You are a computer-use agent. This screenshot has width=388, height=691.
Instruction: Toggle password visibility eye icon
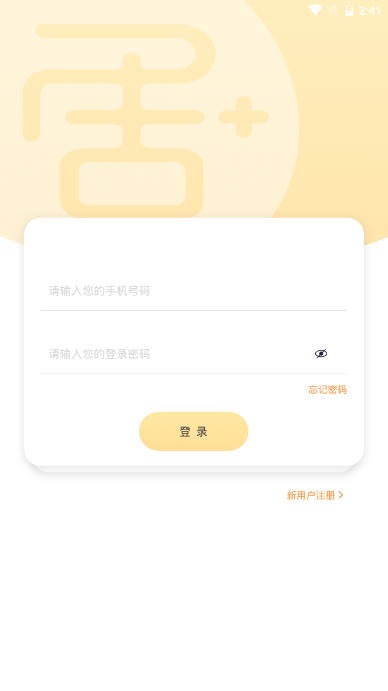(321, 353)
